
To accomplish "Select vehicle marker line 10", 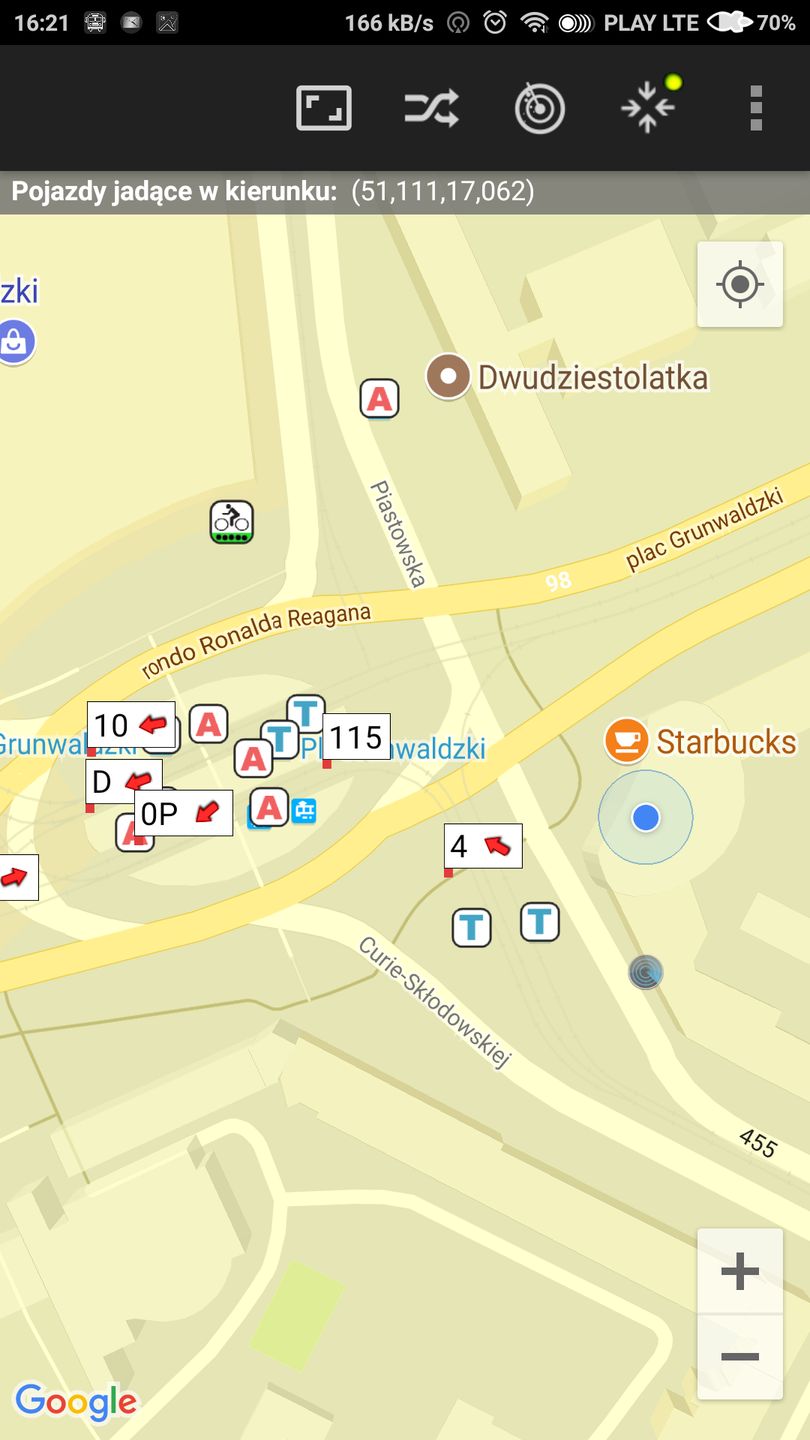I will [131, 725].
